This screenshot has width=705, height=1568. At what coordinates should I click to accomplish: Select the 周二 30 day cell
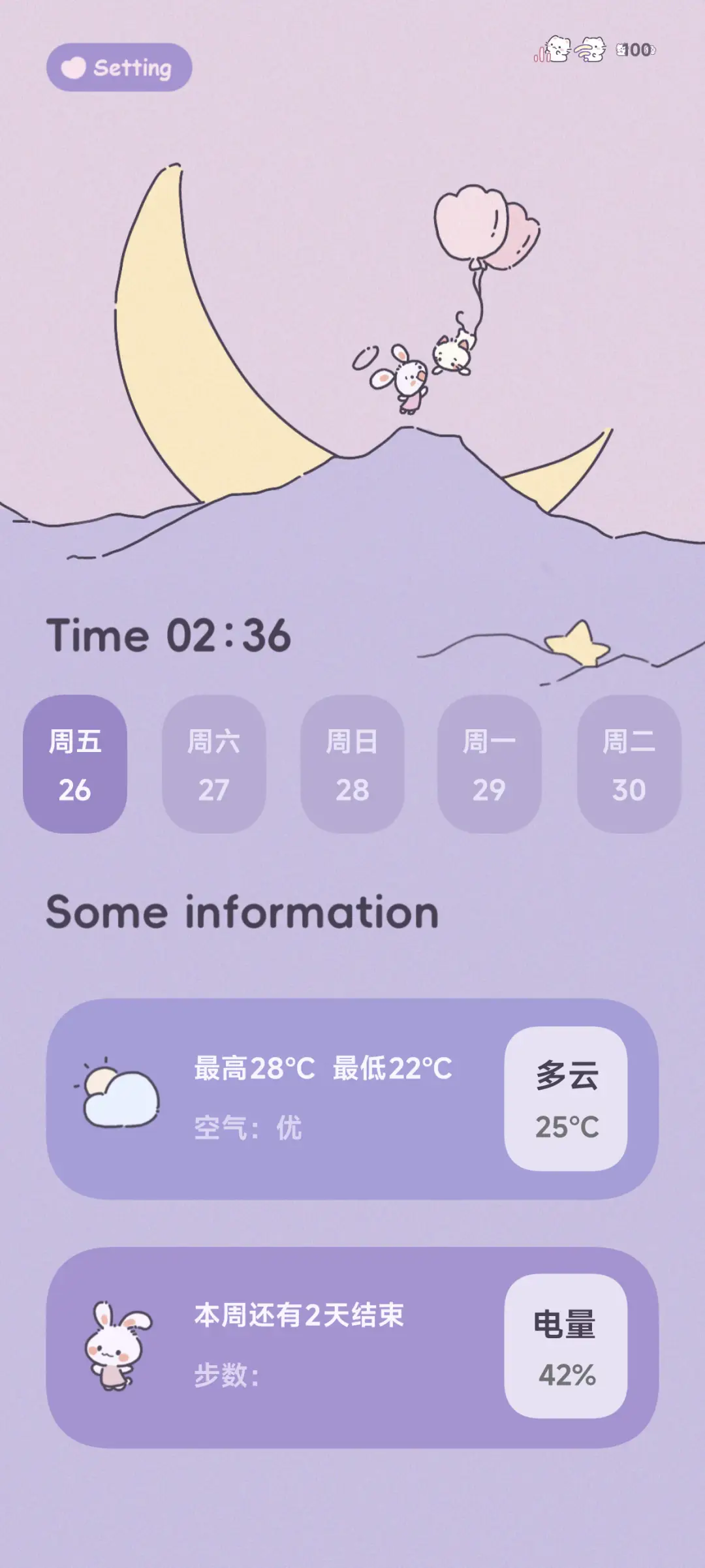627,765
